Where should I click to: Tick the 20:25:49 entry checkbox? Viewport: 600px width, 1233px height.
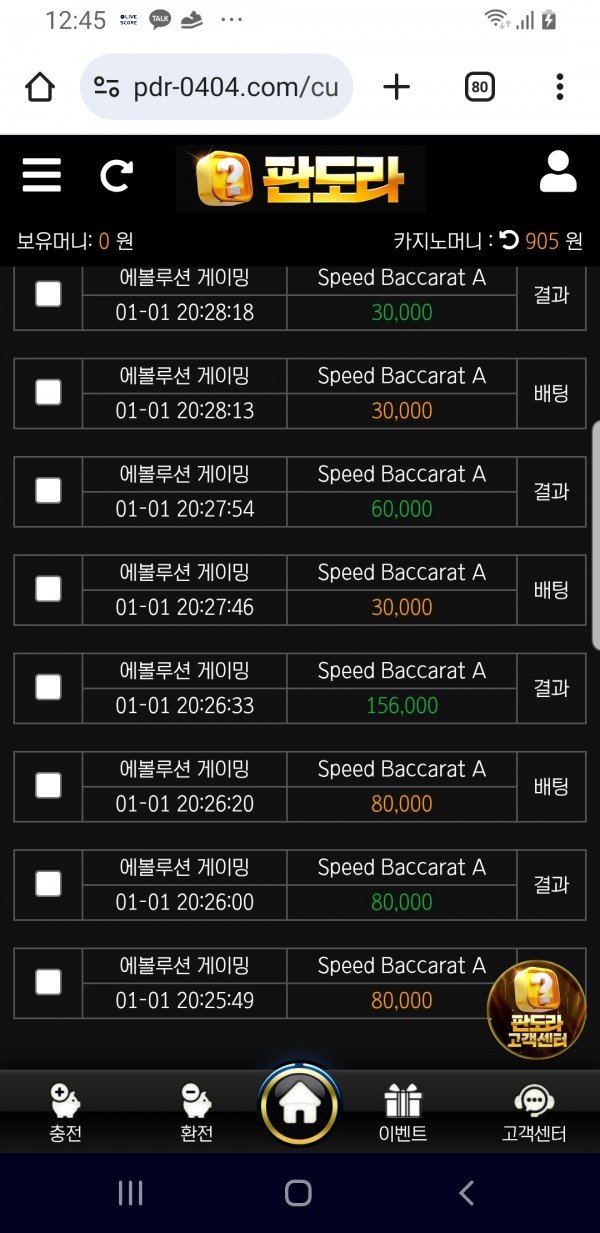(x=48, y=982)
